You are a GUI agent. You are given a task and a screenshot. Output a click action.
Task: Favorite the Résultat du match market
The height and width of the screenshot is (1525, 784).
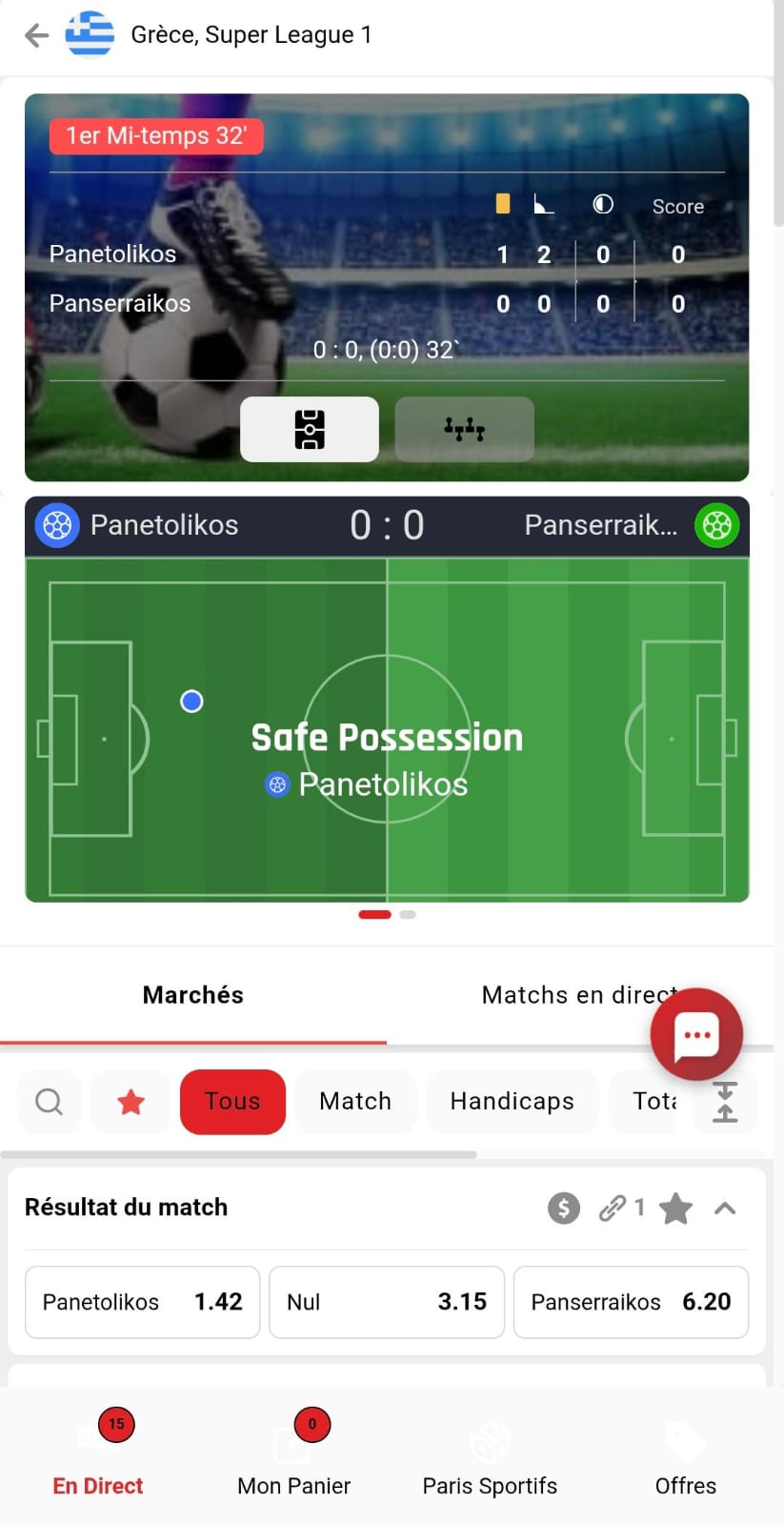click(x=675, y=1209)
